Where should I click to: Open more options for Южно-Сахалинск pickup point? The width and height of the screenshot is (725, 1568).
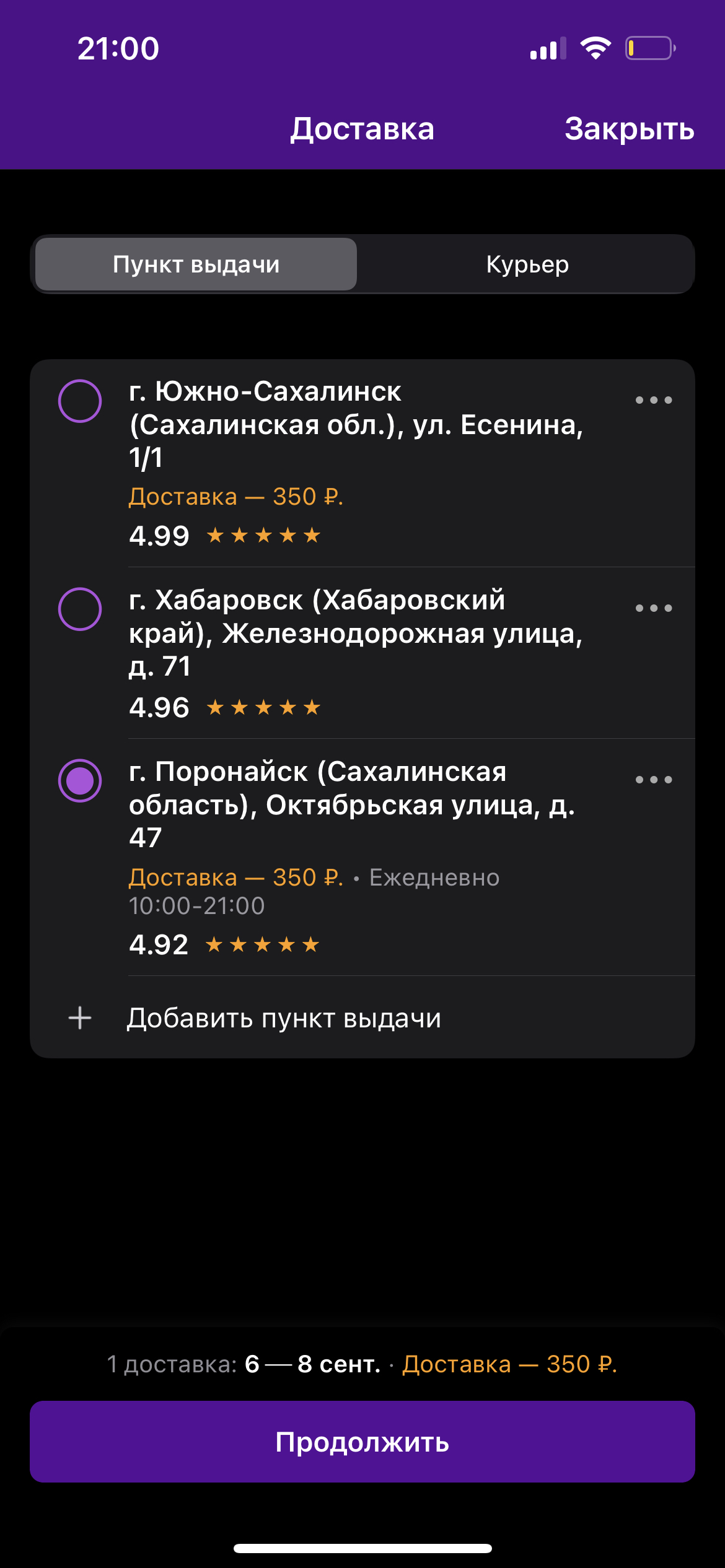click(653, 400)
